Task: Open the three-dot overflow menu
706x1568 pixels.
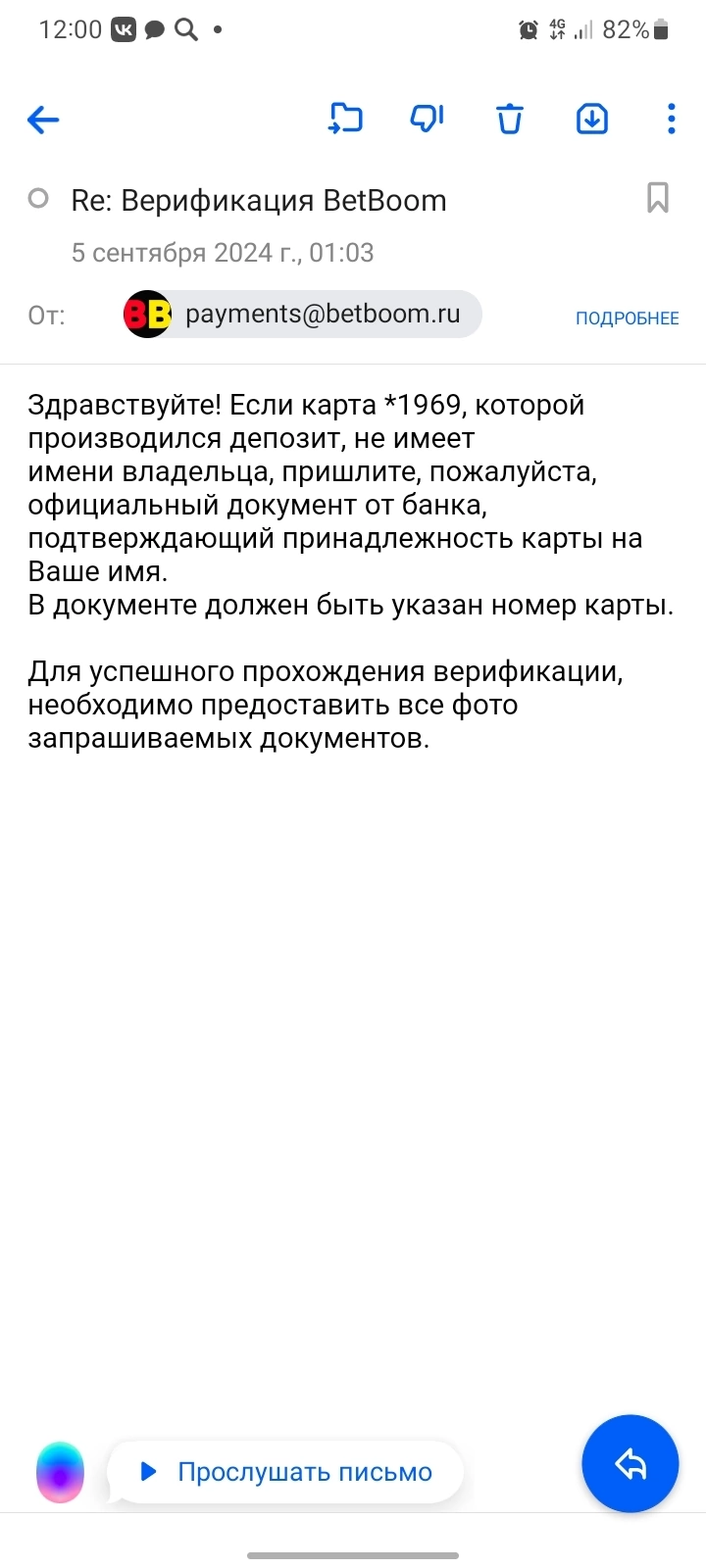Action: (671, 119)
